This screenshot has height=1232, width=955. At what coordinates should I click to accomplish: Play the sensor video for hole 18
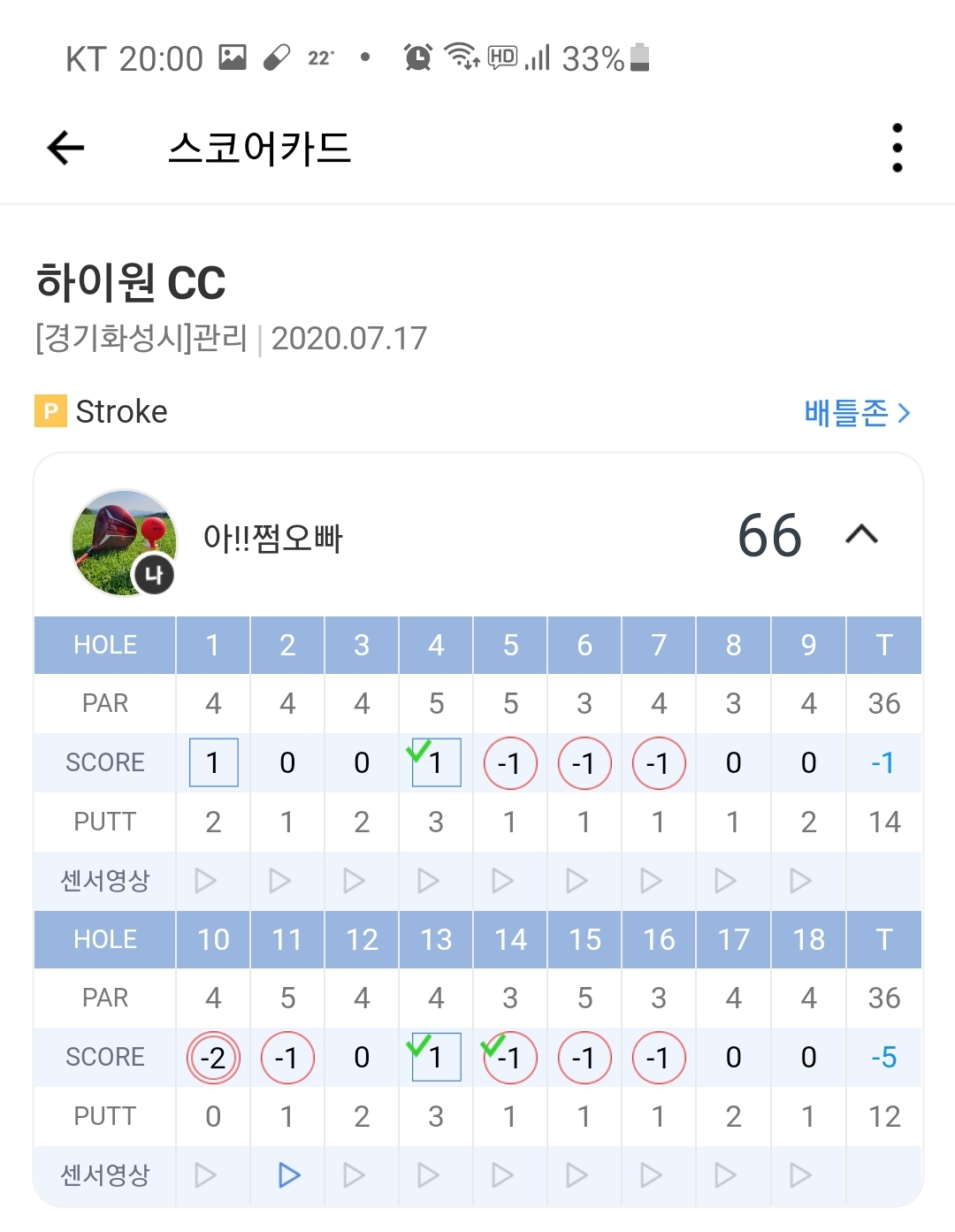click(x=800, y=1175)
